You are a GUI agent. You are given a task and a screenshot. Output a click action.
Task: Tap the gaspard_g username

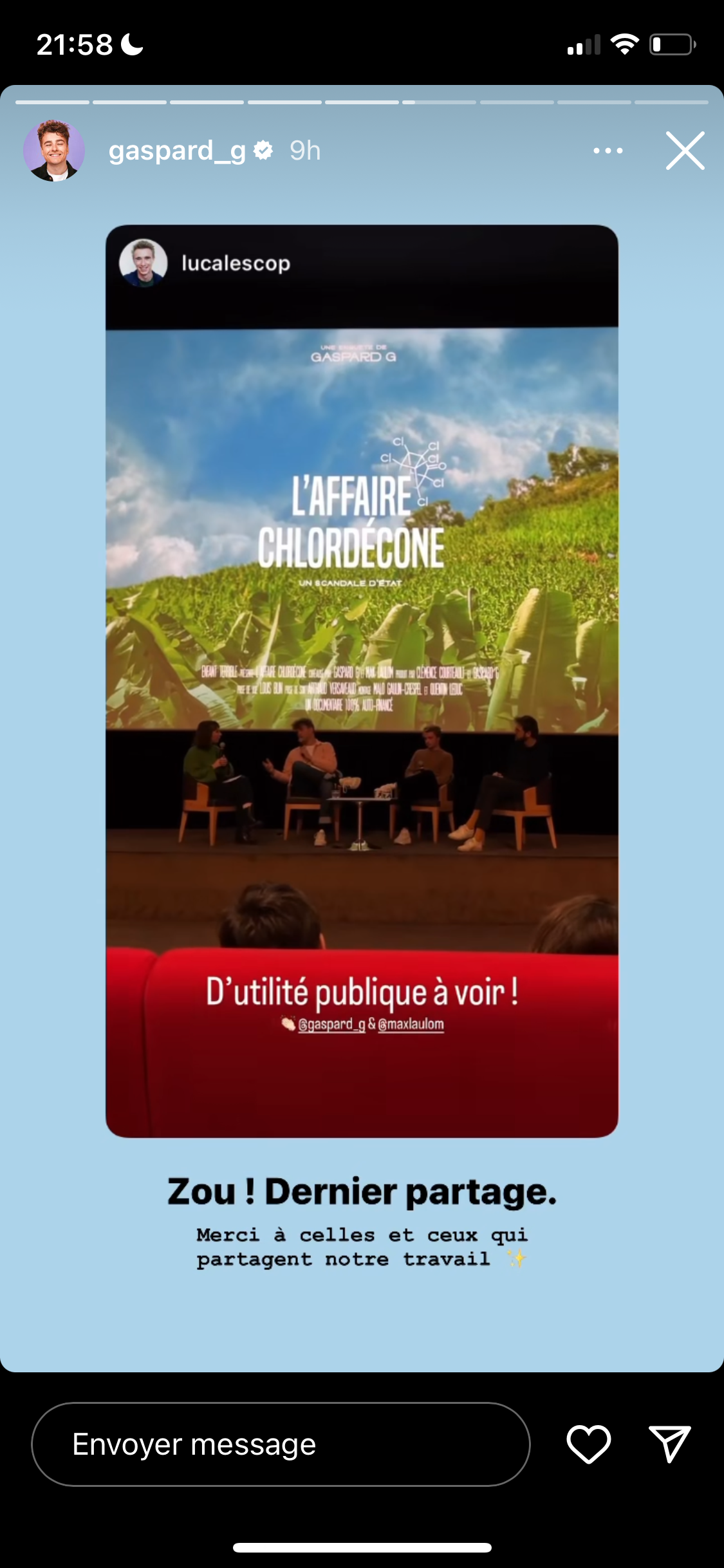click(x=177, y=151)
